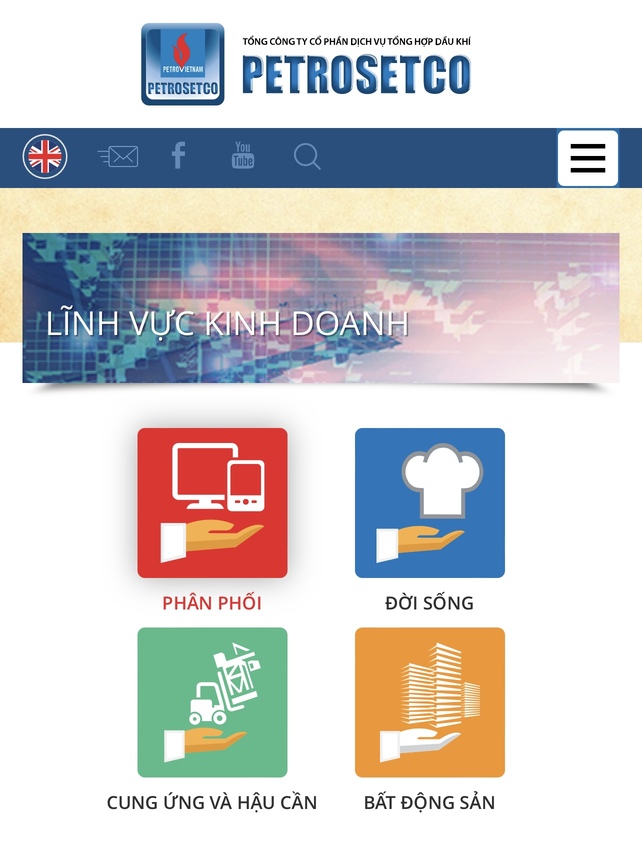The width and height of the screenshot is (642, 842).
Task: Open the email contact icon
Action: point(118,156)
